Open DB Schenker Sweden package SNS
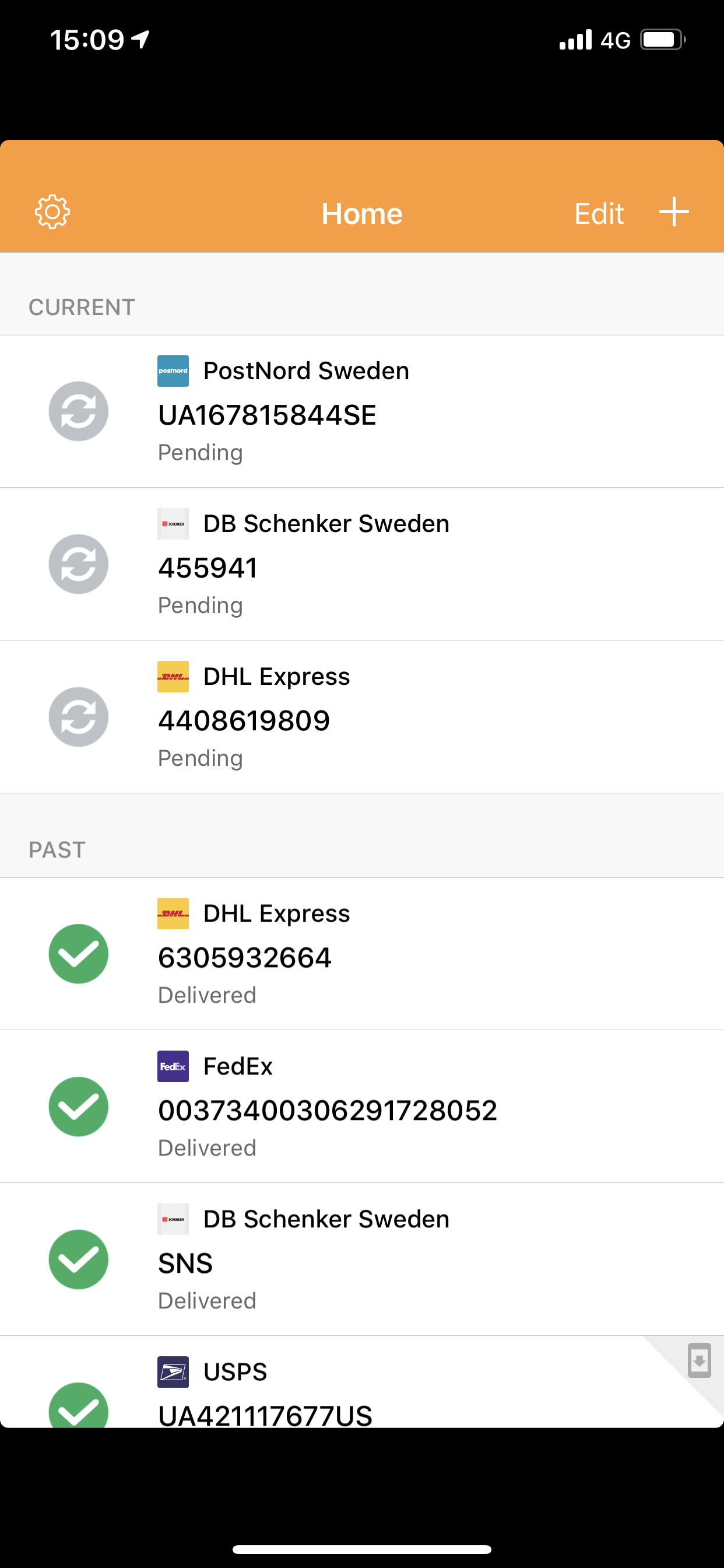This screenshot has height=1568, width=724. coord(362,1259)
